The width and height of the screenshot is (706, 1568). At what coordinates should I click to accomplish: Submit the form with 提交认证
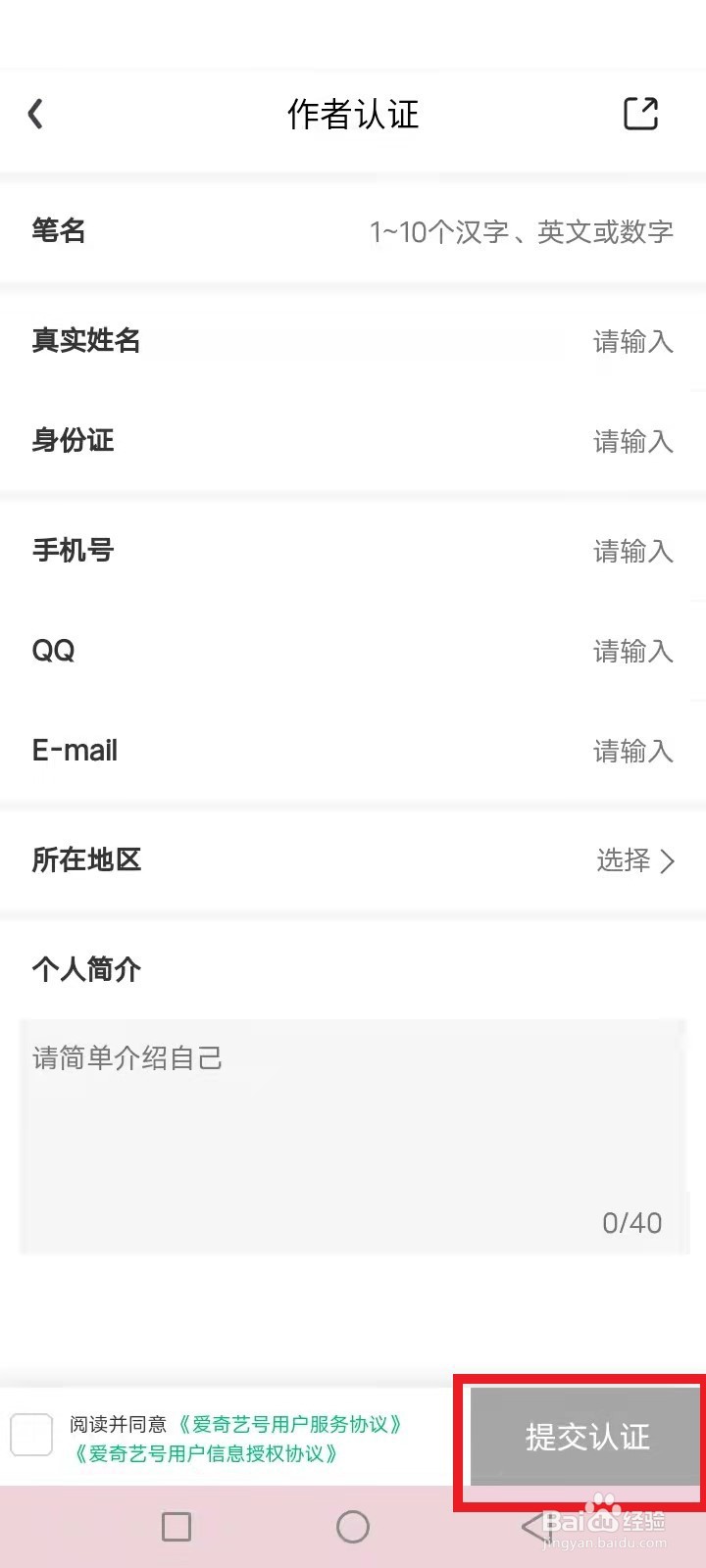point(586,1437)
